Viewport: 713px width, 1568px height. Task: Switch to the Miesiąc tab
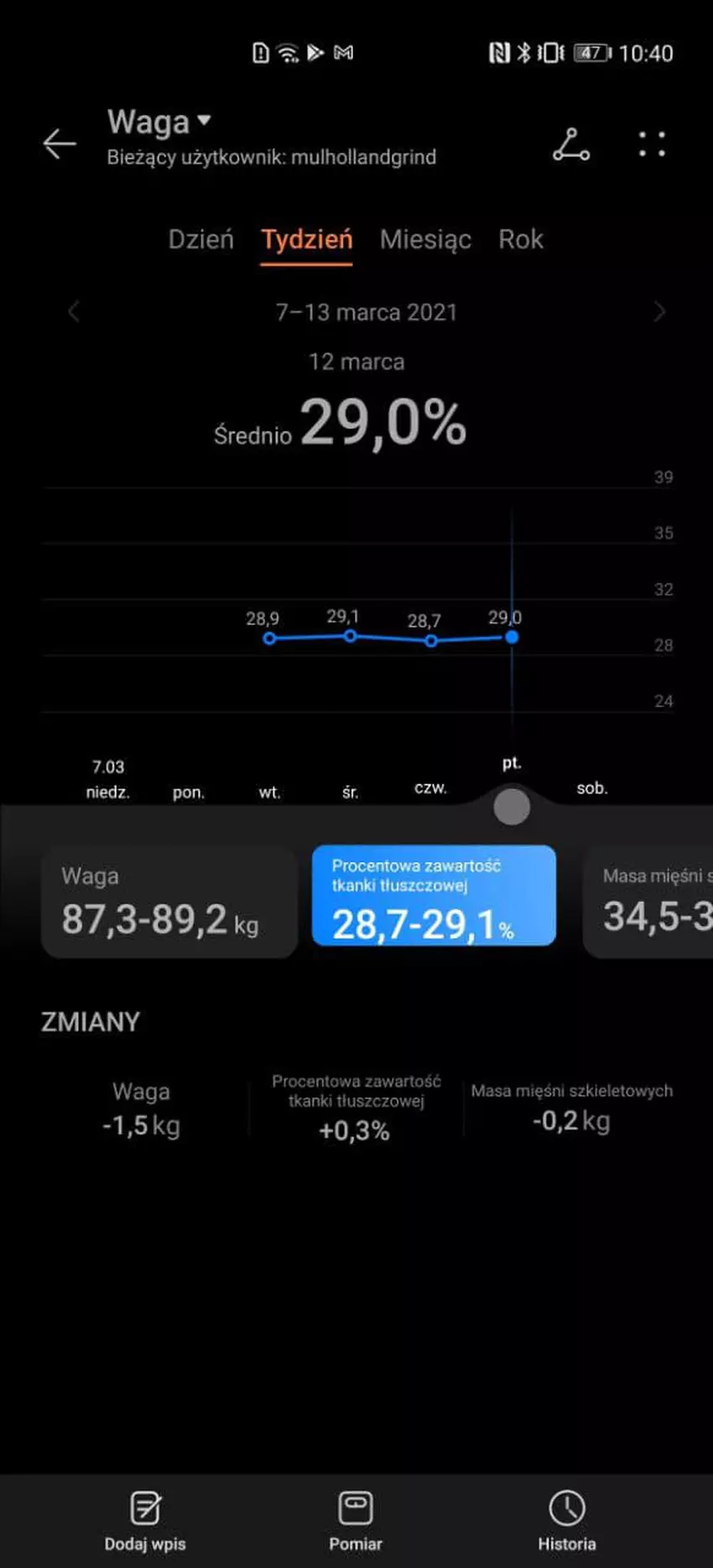(x=425, y=239)
